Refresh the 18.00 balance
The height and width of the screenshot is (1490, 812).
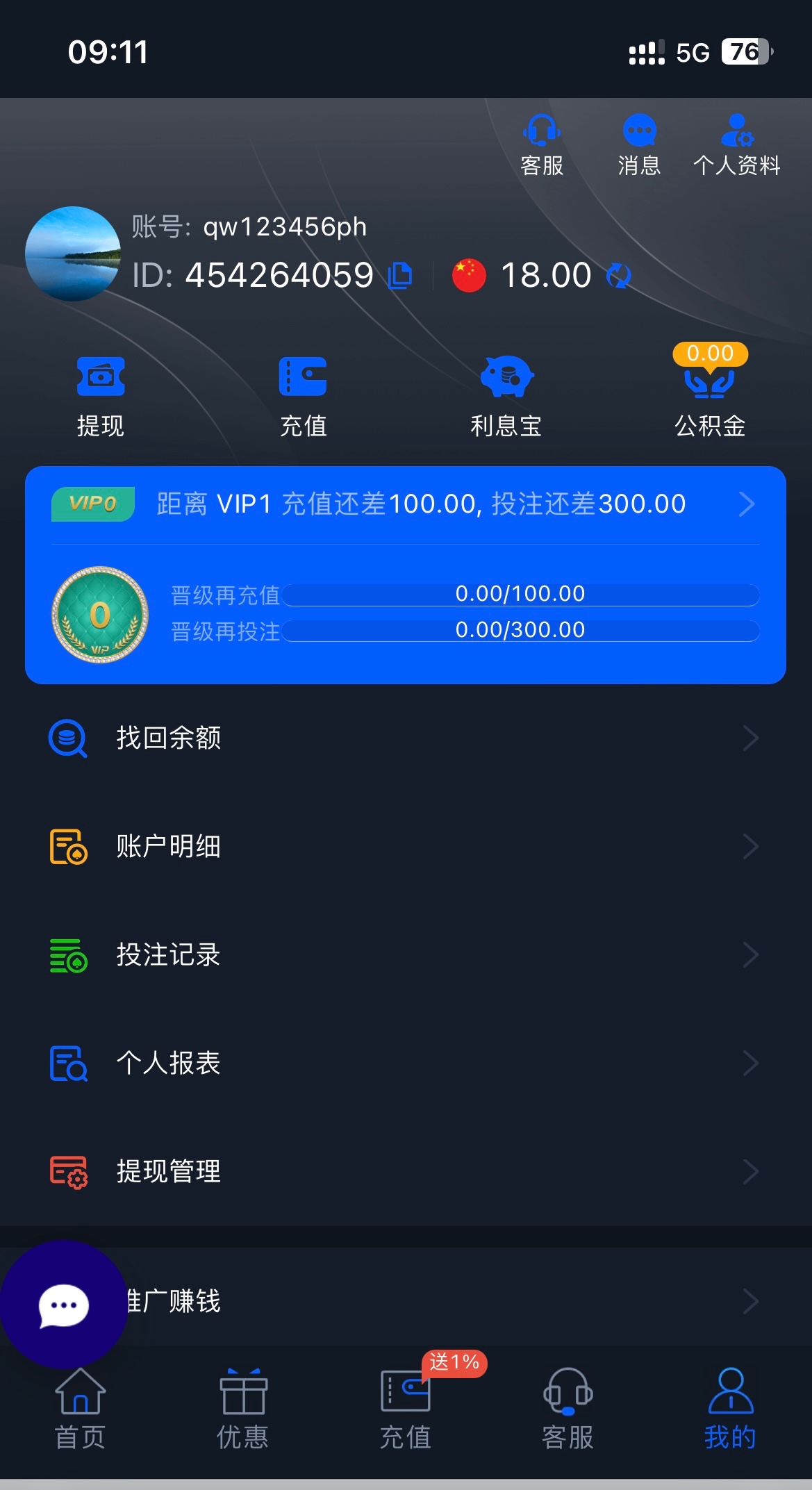[618, 276]
